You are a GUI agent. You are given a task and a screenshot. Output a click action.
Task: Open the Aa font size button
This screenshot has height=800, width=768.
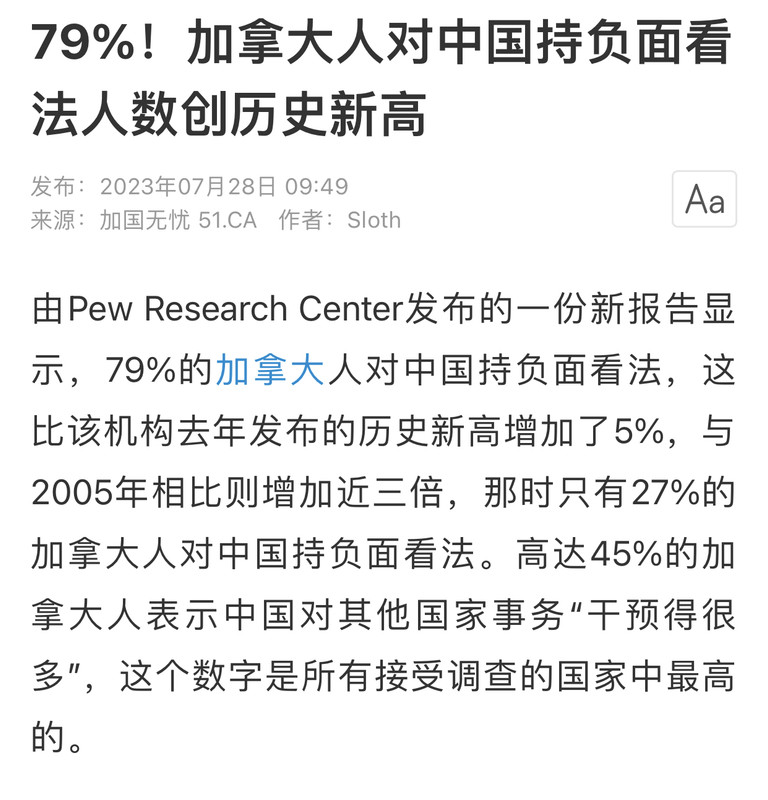(704, 199)
